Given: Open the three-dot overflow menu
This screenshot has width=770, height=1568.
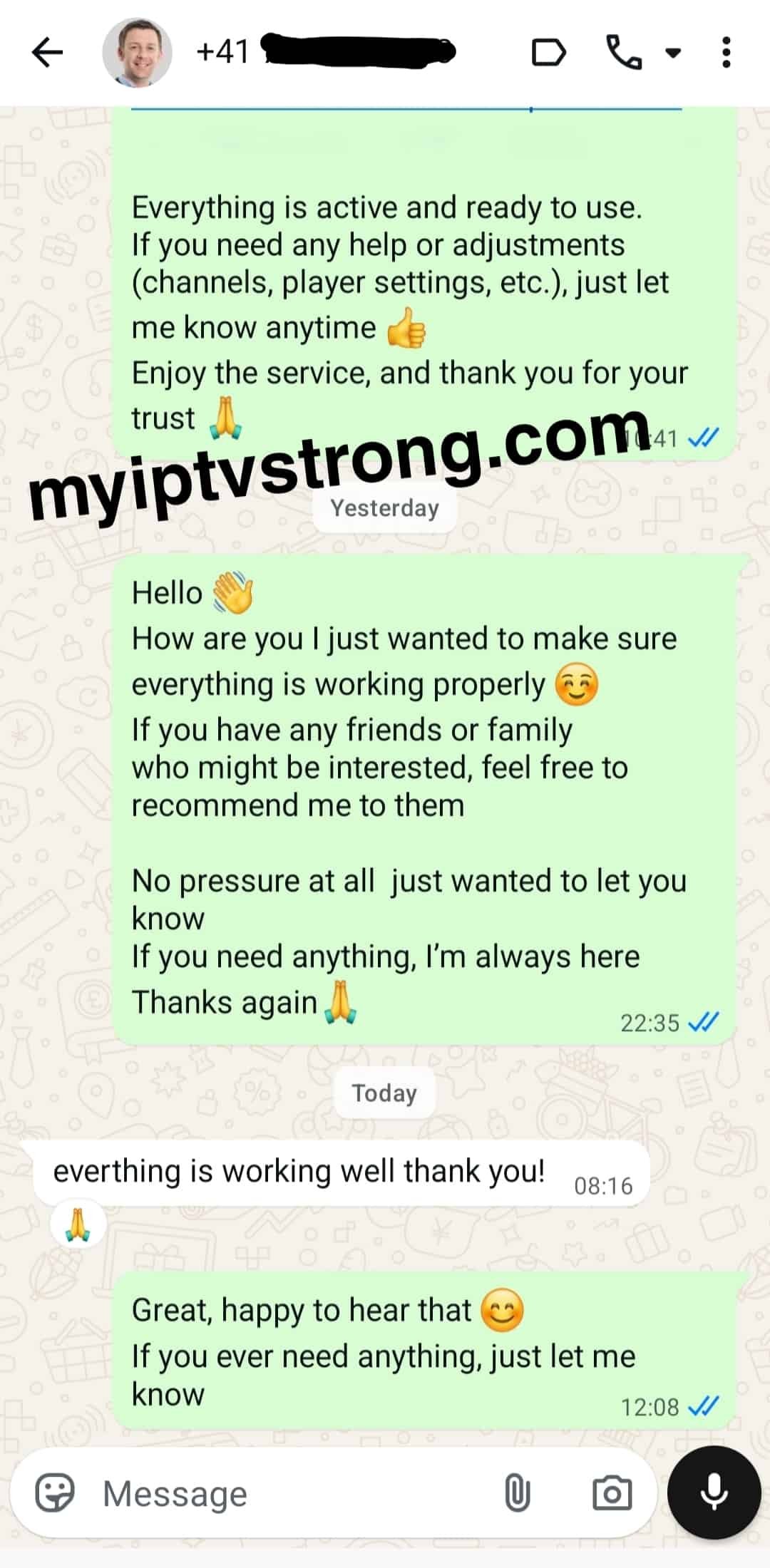Looking at the screenshot, I should 726,53.
